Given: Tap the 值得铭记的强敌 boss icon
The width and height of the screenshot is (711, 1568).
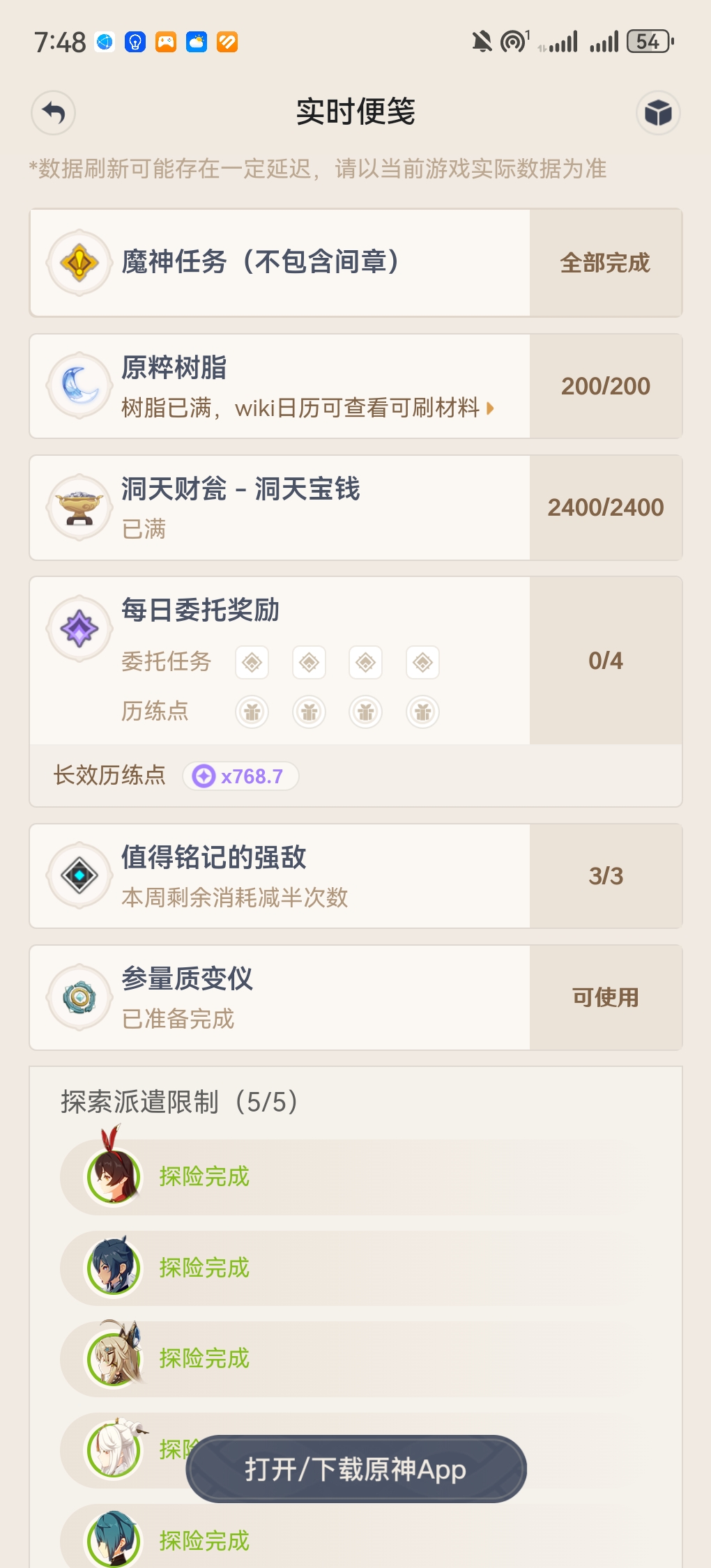Looking at the screenshot, I should coord(79,875).
